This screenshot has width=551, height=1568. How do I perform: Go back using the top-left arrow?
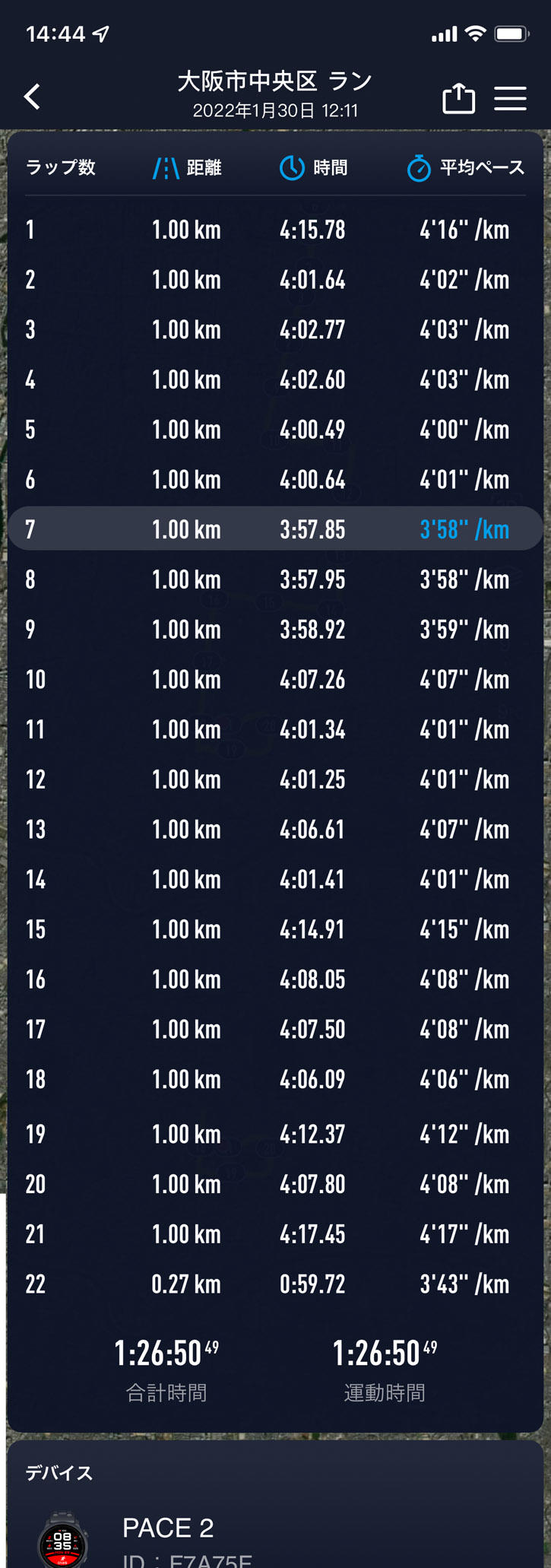(32, 97)
